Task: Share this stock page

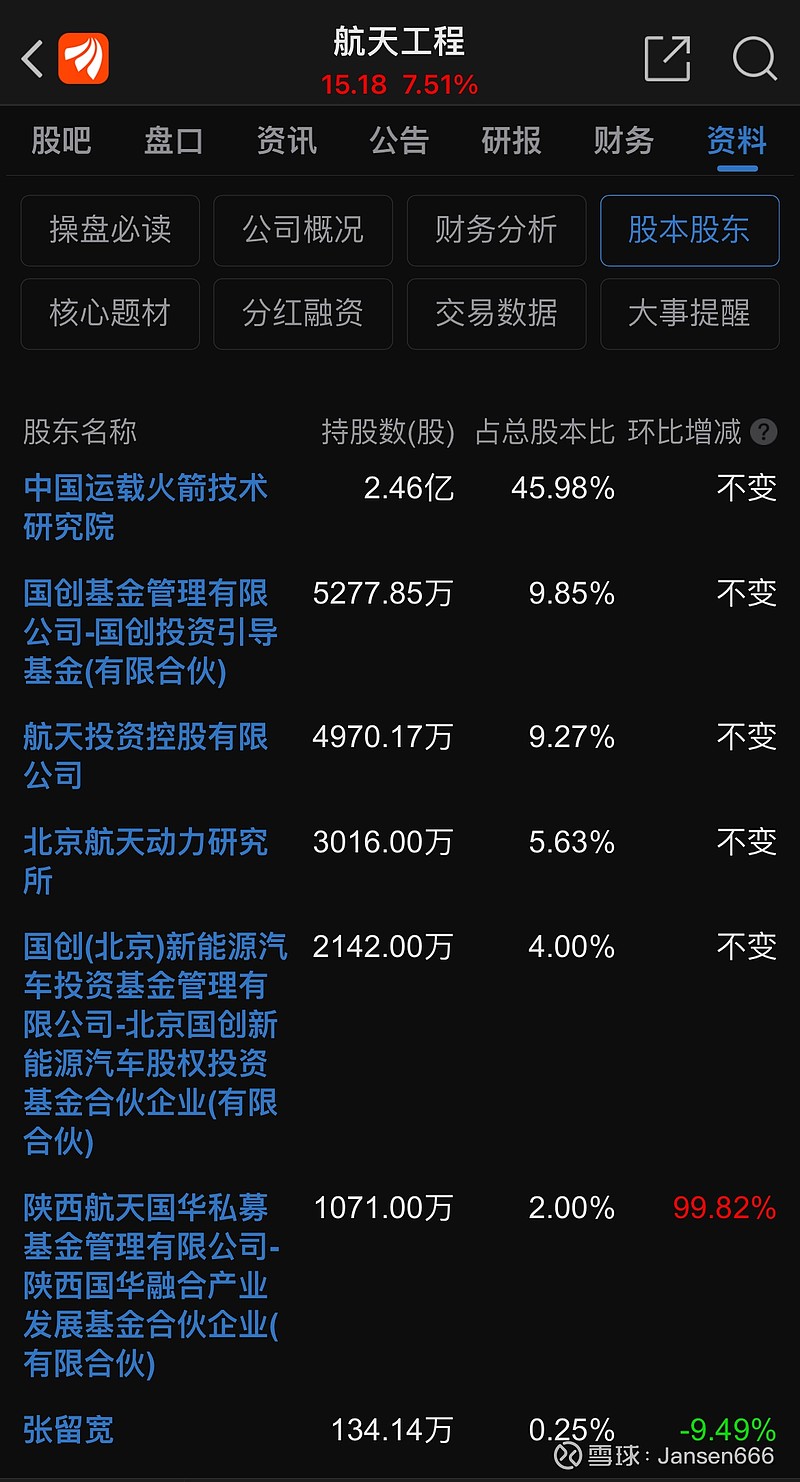Action: tap(667, 58)
